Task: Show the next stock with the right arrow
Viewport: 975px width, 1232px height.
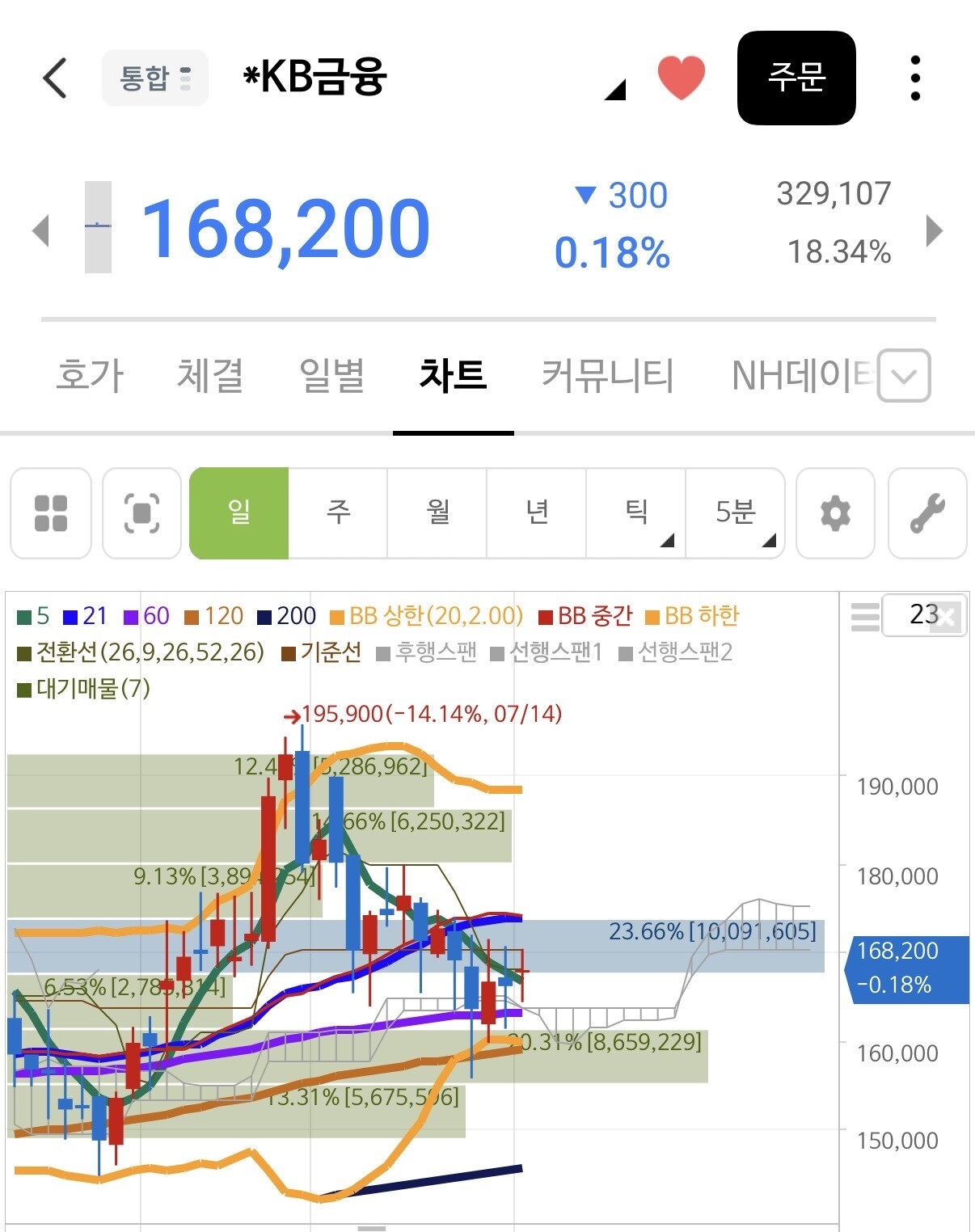Action: point(935,230)
